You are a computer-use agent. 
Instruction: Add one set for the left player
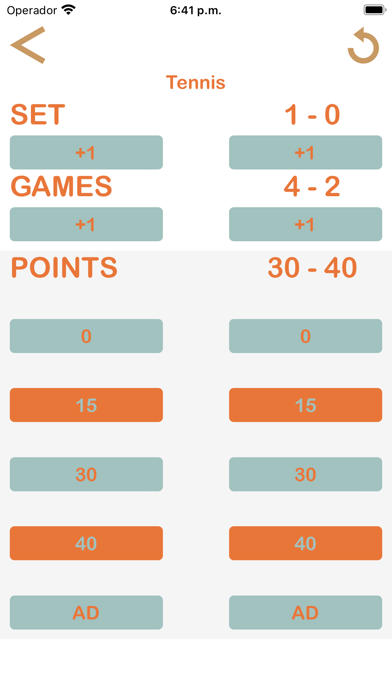[x=86, y=152]
